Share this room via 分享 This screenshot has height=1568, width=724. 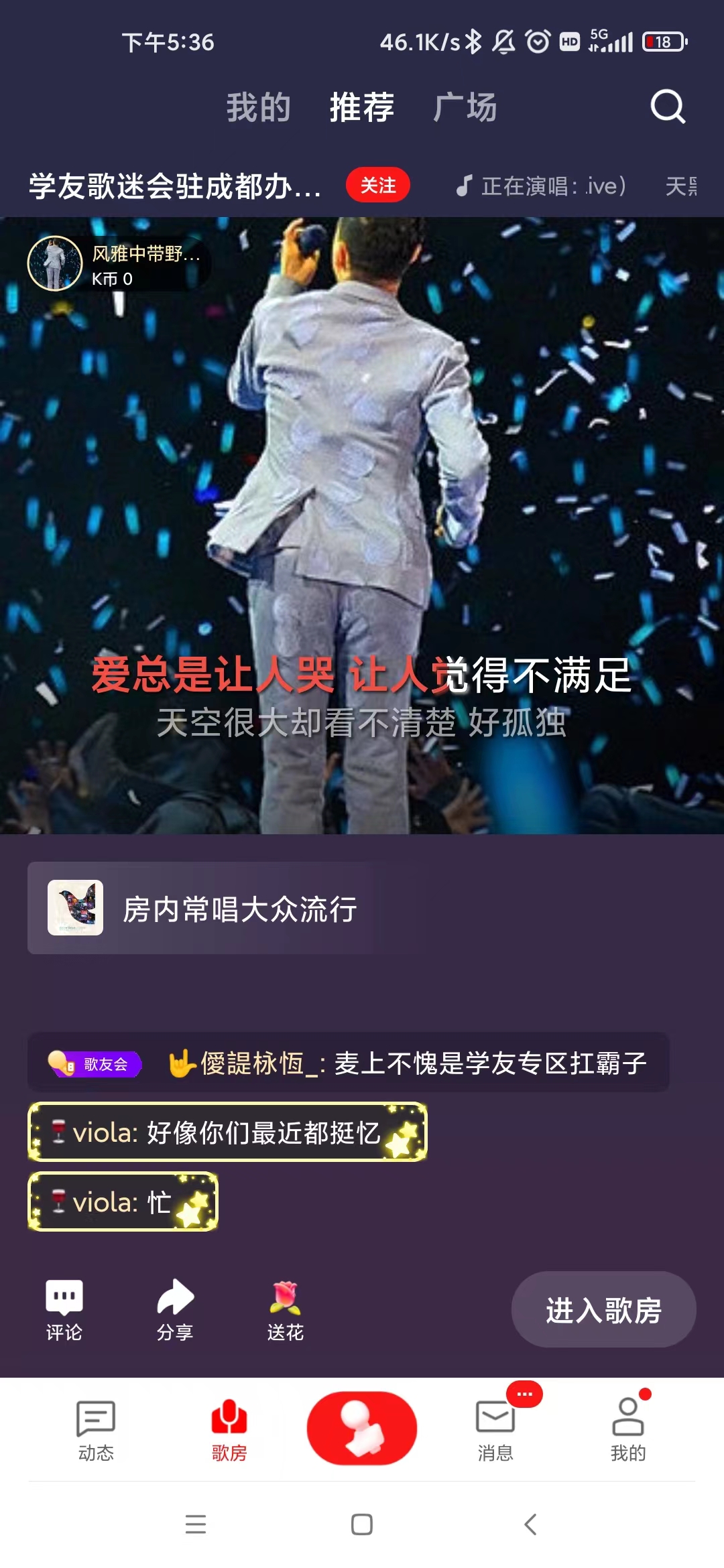point(175,1310)
